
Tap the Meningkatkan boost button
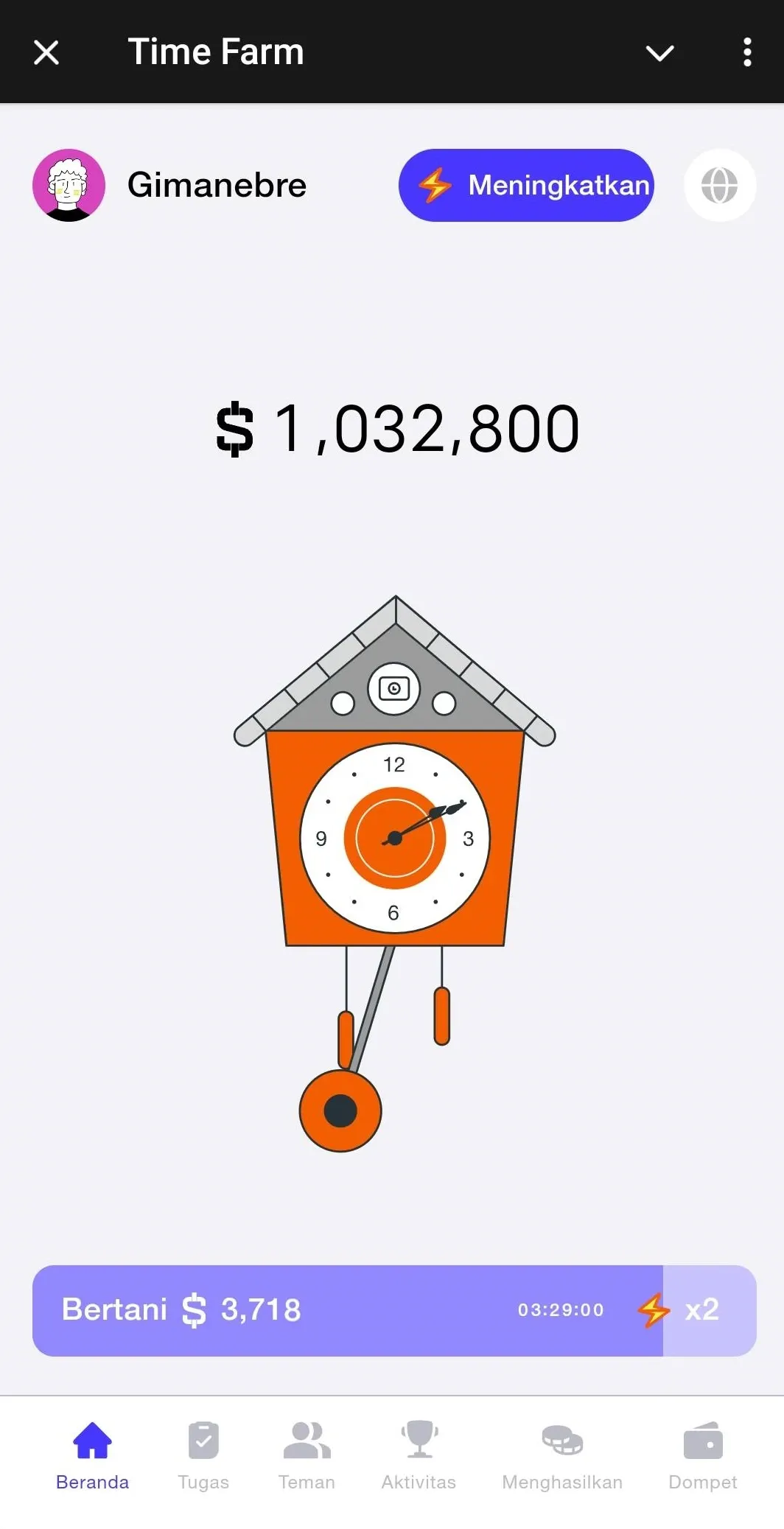526,185
